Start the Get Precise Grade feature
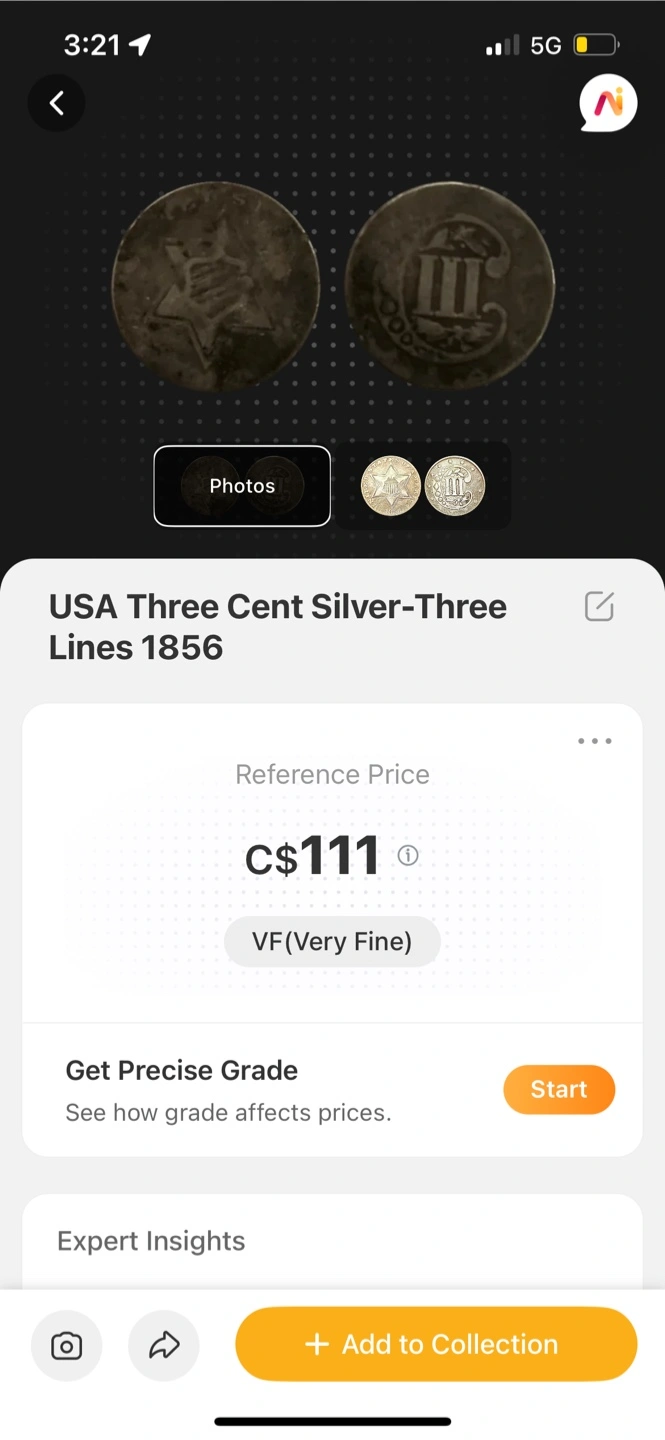The height and width of the screenshot is (1440, 665). [x=559, y=1089]
